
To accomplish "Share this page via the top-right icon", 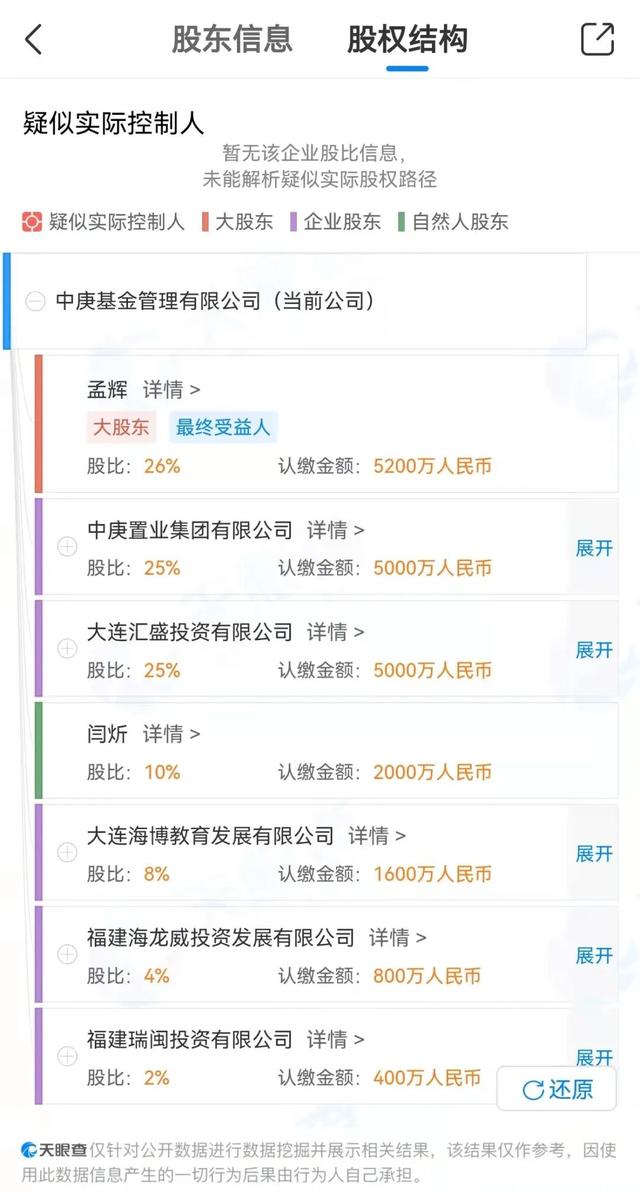I will pyautogui.click(x=597, y=39).
